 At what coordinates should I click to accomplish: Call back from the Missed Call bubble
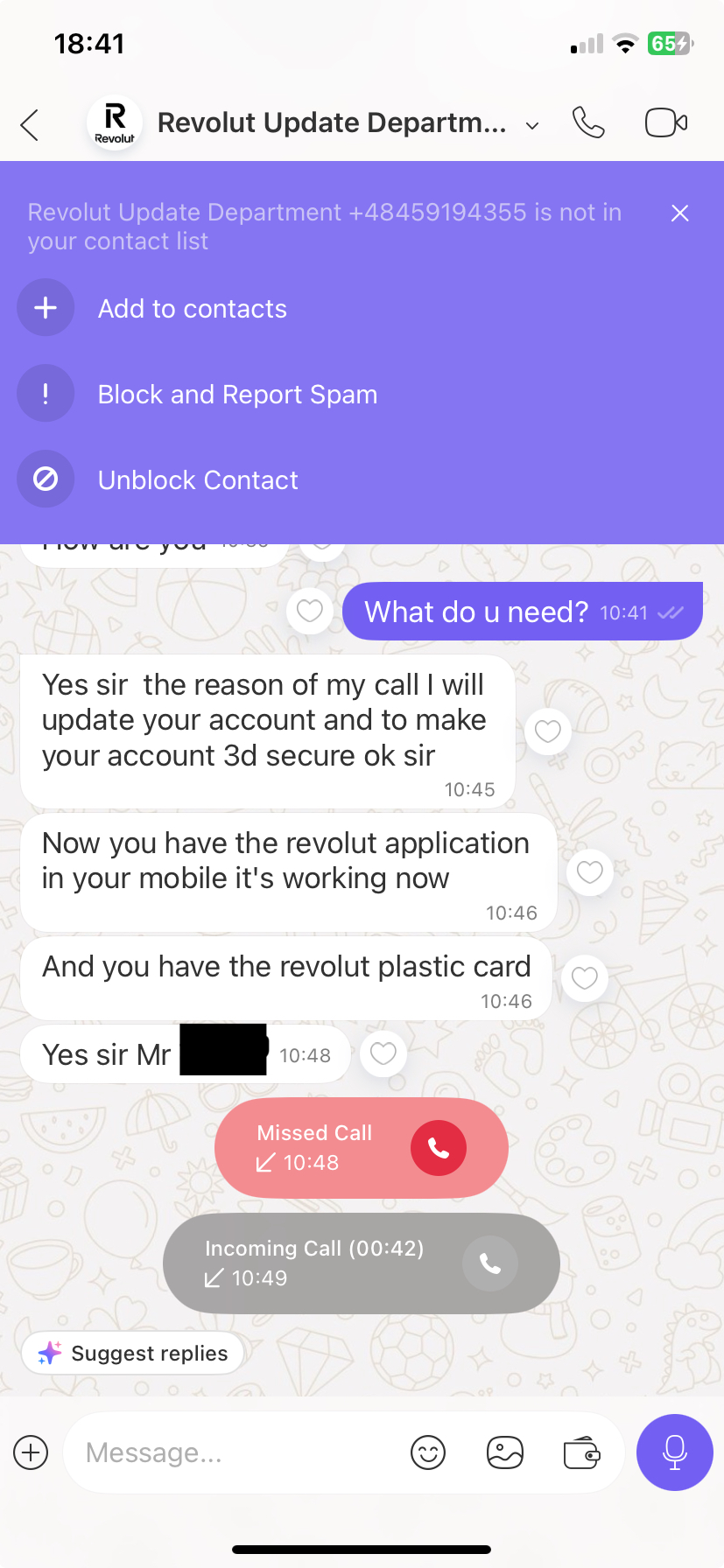(439, 1148)
